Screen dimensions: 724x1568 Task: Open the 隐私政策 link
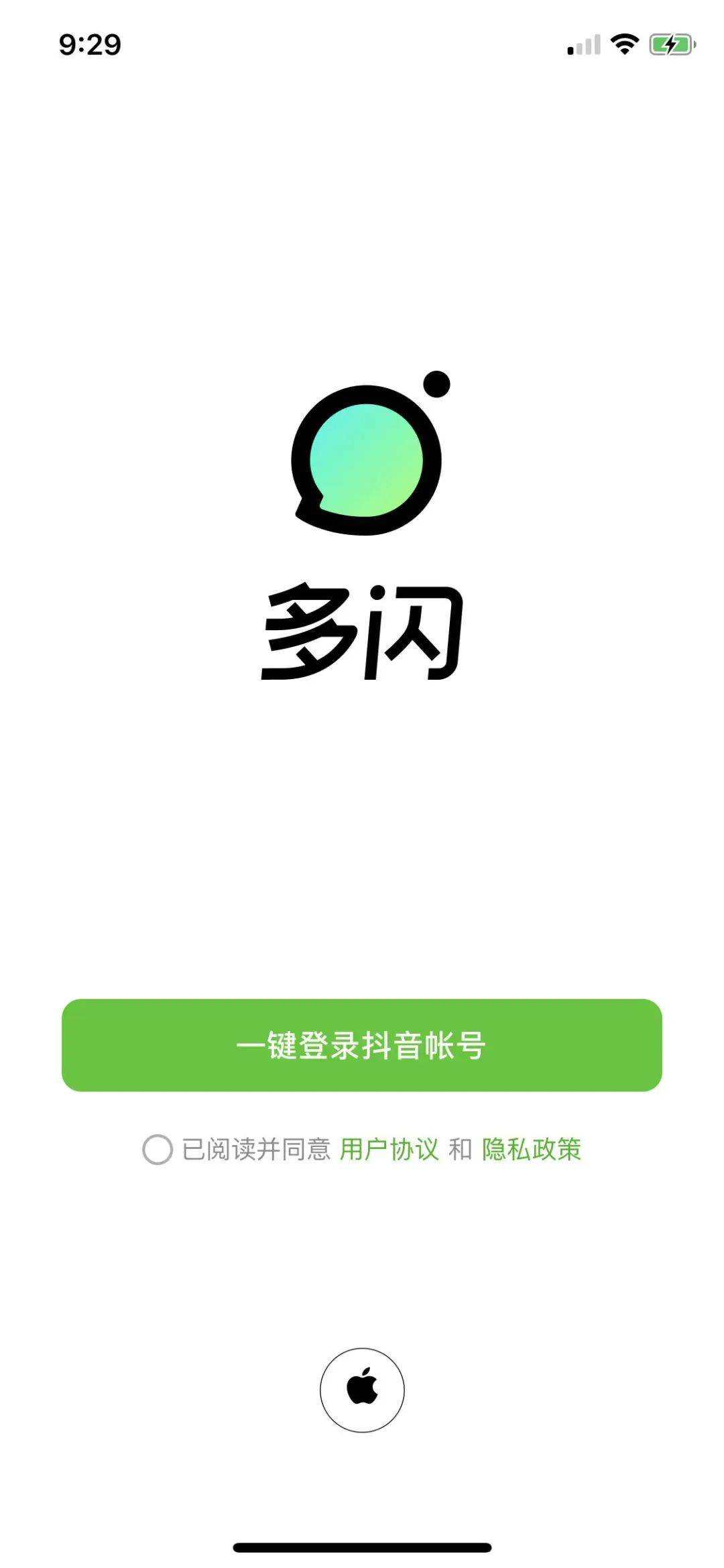click(532, 1150)
